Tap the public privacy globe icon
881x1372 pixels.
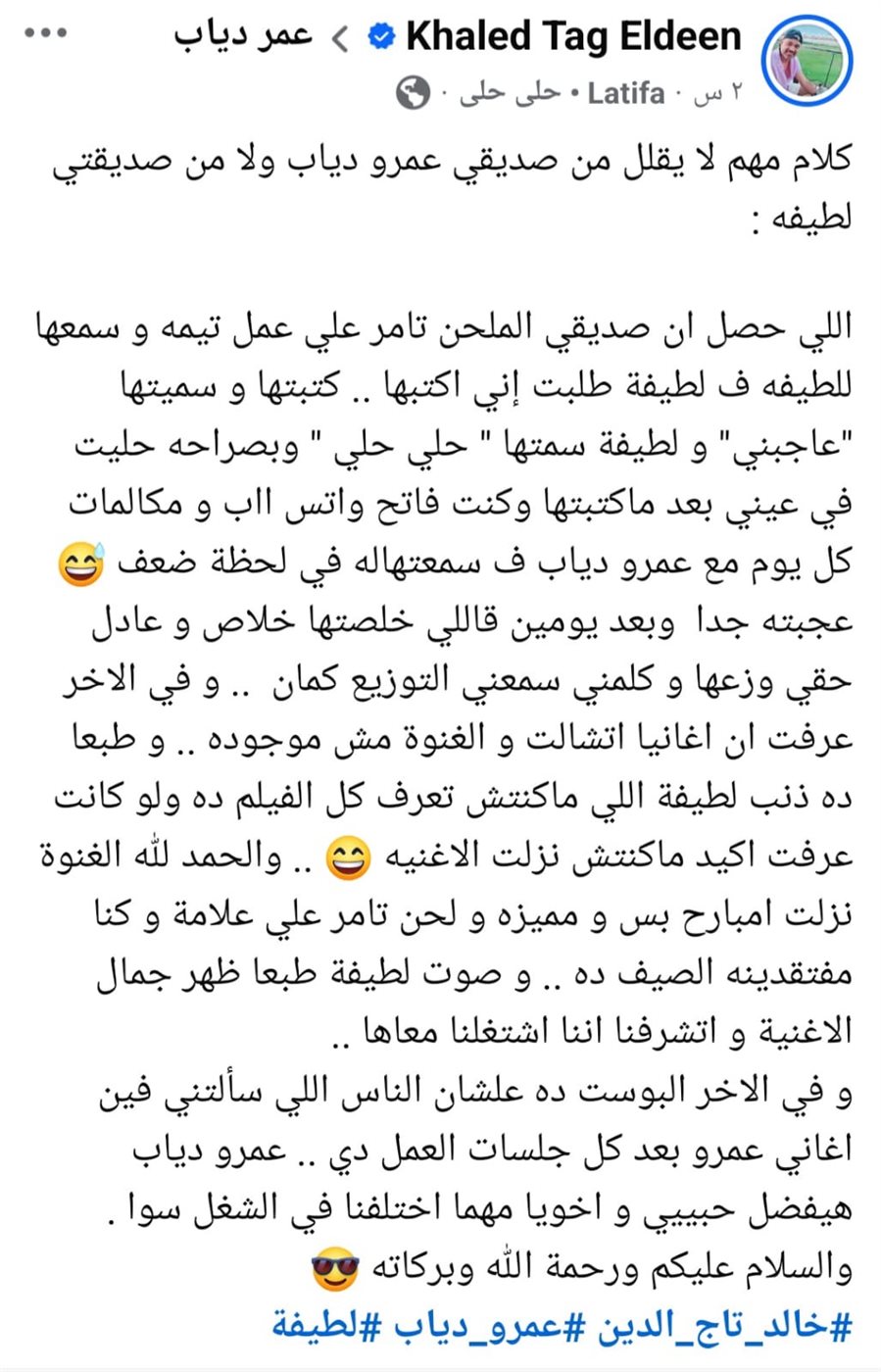[414, 93]
